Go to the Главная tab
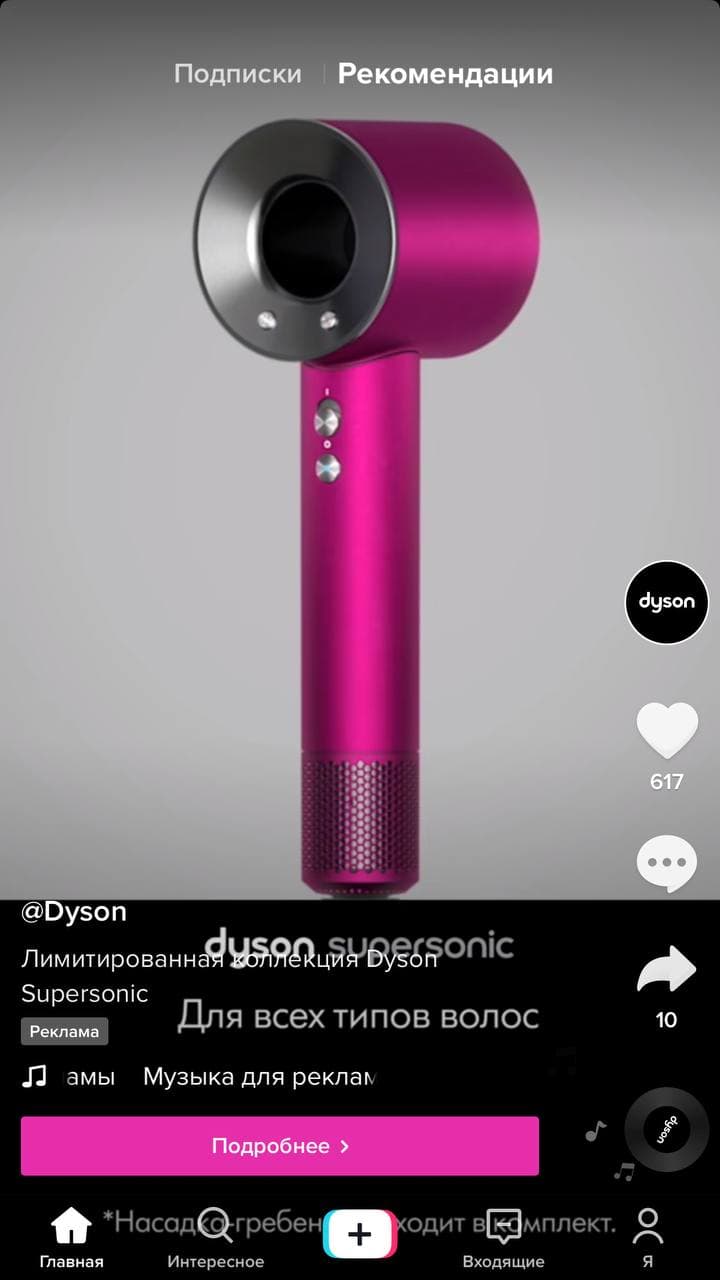This screenshot has width=720, height=1280. coord(71,1237)
